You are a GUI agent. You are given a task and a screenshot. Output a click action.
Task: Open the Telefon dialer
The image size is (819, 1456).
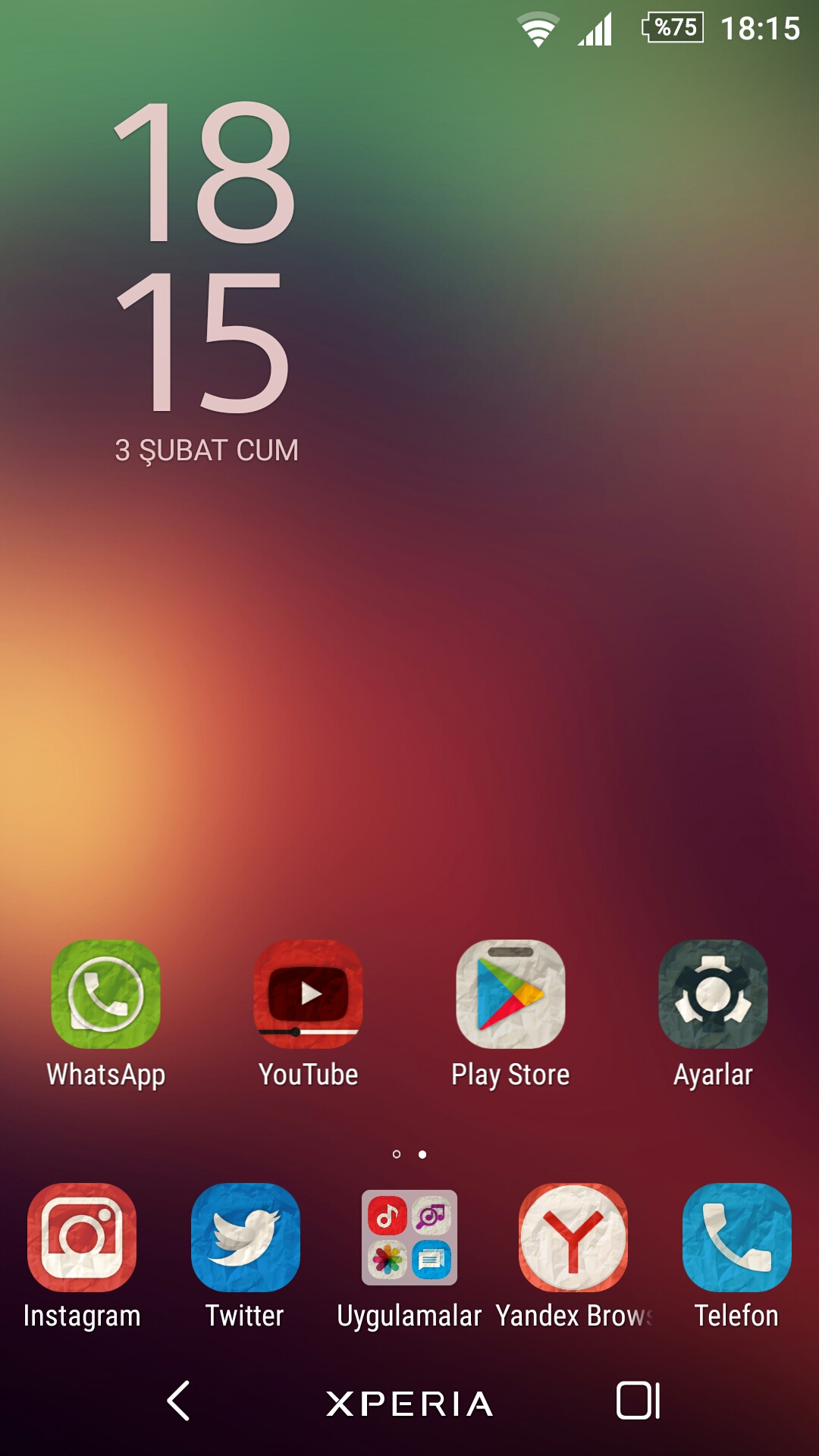[x=736, y=1238]
